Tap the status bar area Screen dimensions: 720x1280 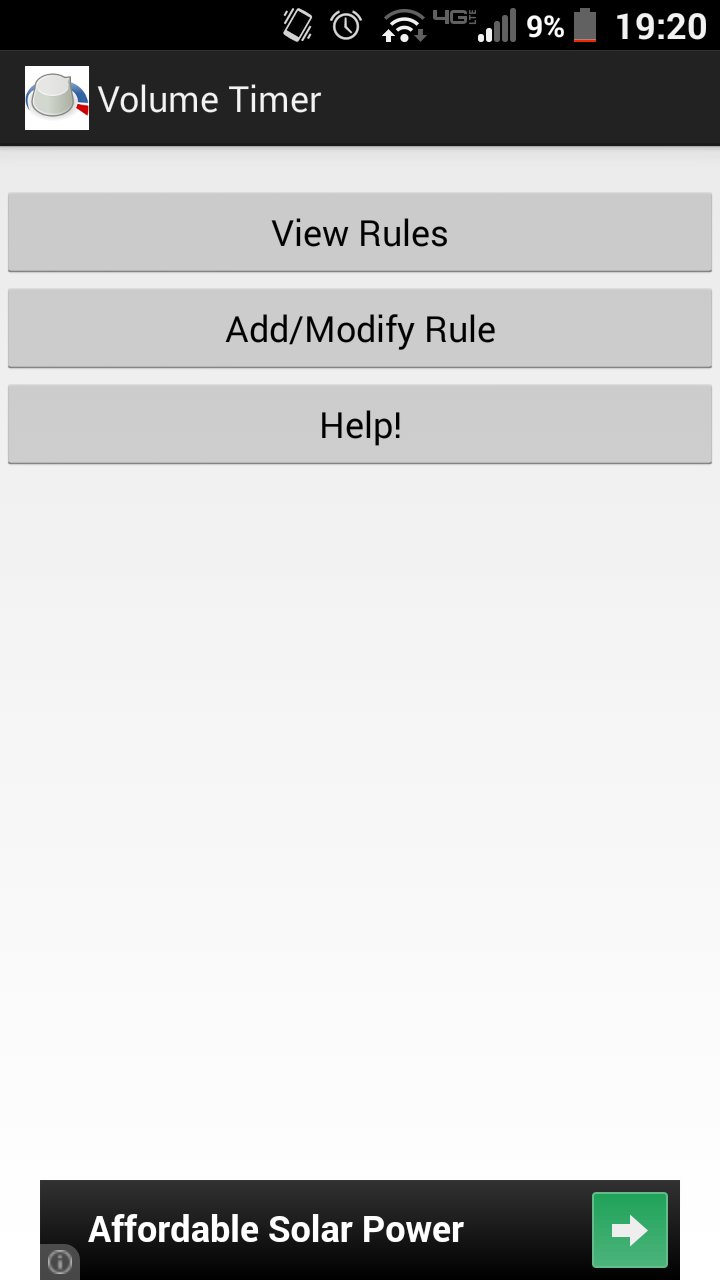[360, 25]
